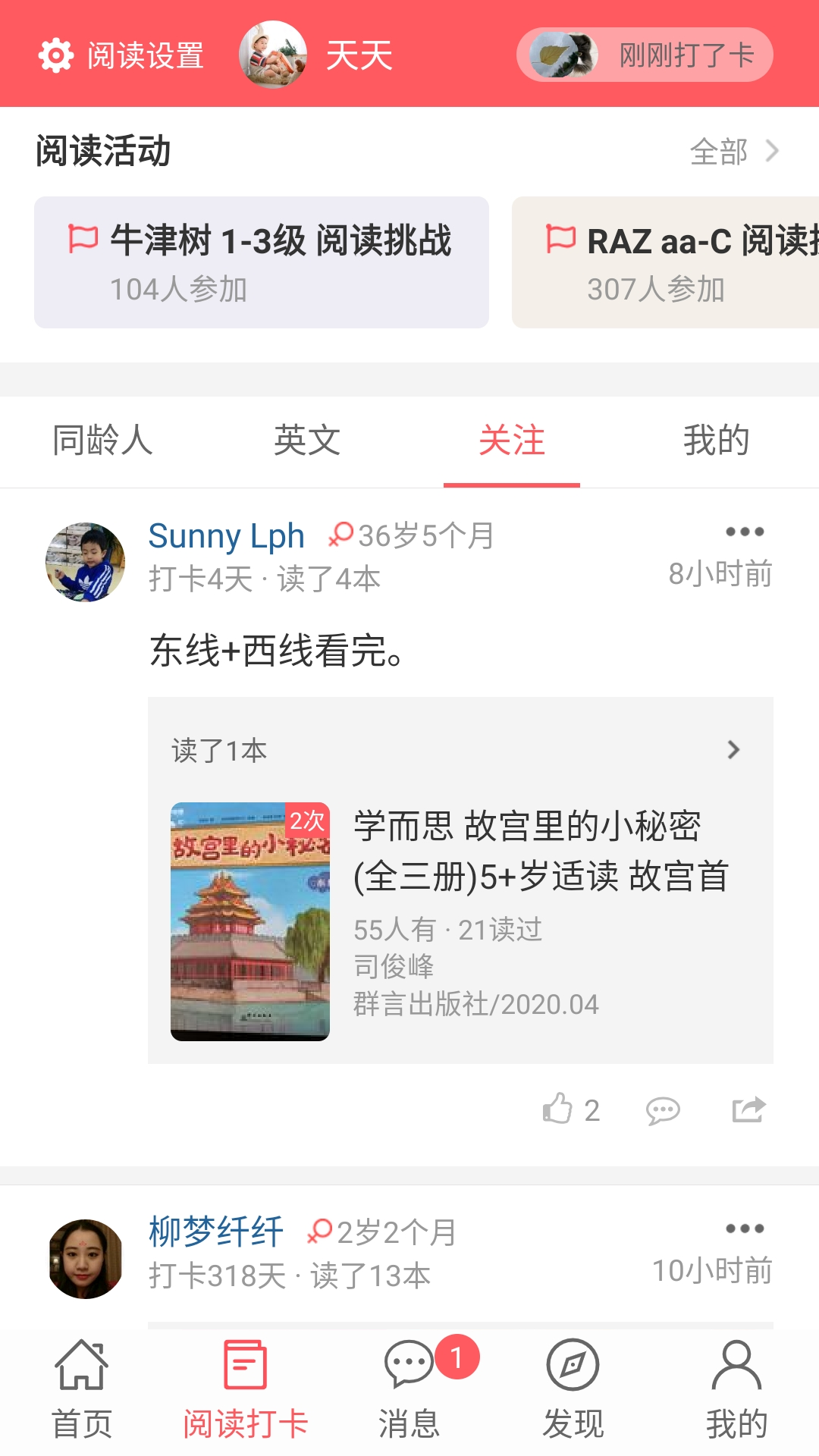Select the 关注 feed tab
Viewport: 819px width, 1456px height.
click(x=512, y=441)
